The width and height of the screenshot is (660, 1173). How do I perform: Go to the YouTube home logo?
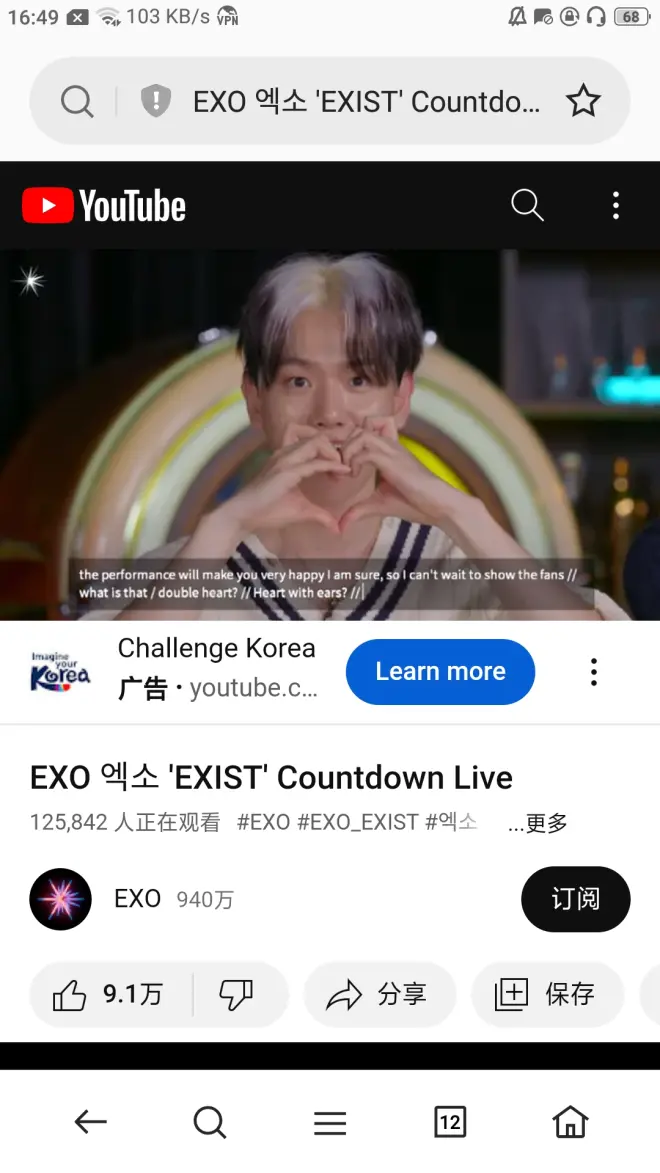(x=104, y=206)
